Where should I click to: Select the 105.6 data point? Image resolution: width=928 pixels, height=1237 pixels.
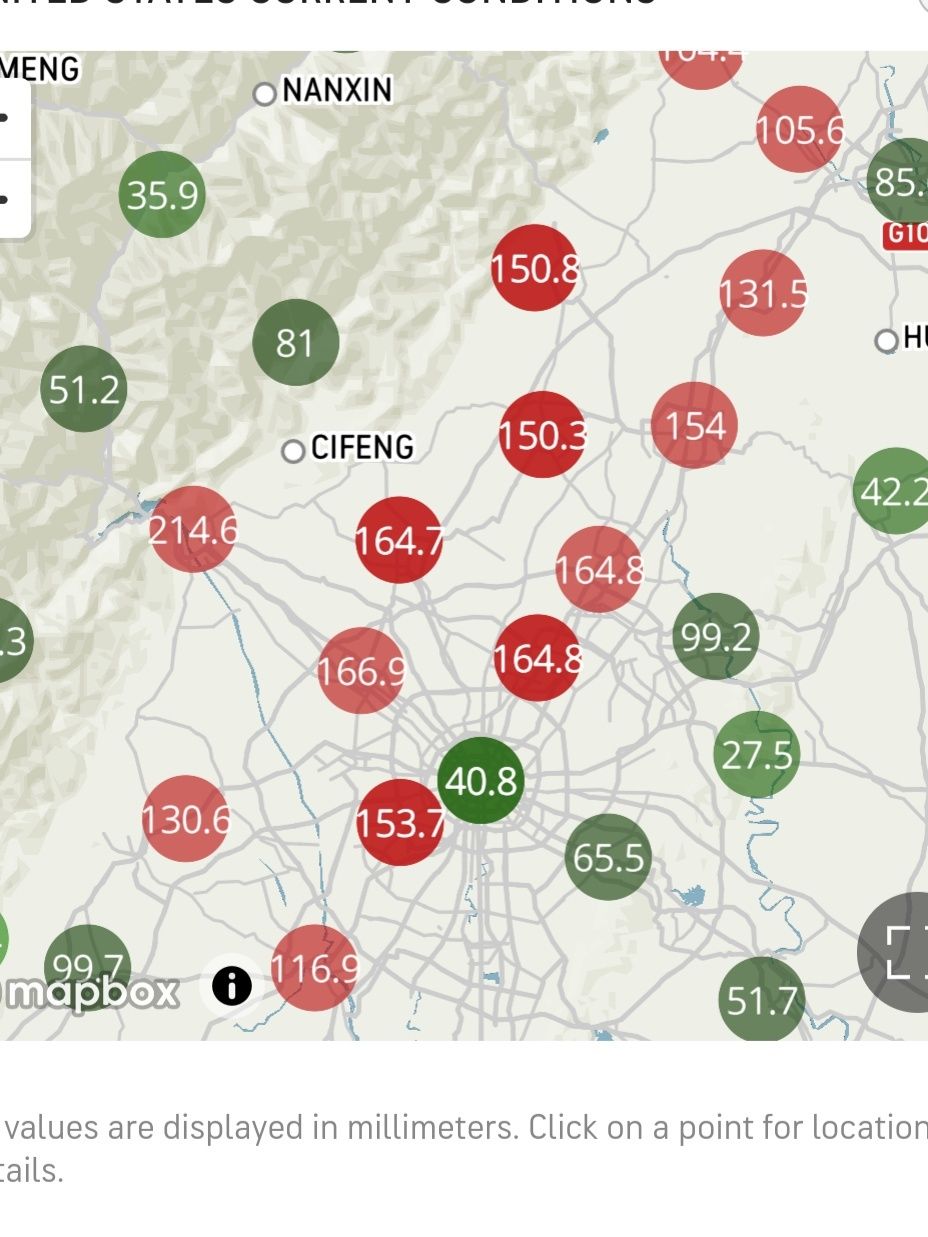pos(798,129)
